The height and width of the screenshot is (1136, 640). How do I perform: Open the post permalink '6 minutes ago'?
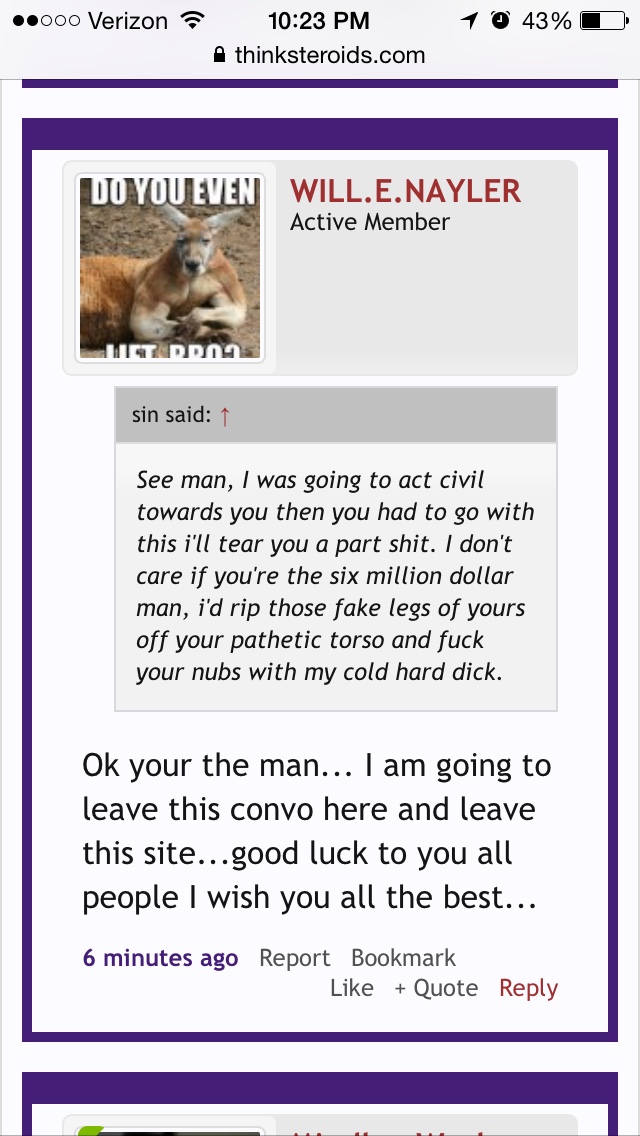160,958
